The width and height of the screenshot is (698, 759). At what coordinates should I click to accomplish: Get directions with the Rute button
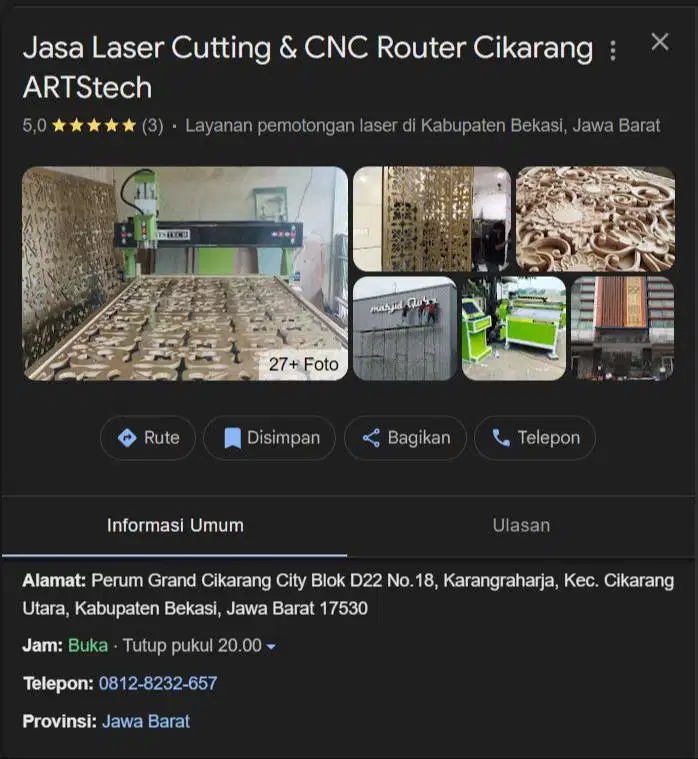point(147,438)
